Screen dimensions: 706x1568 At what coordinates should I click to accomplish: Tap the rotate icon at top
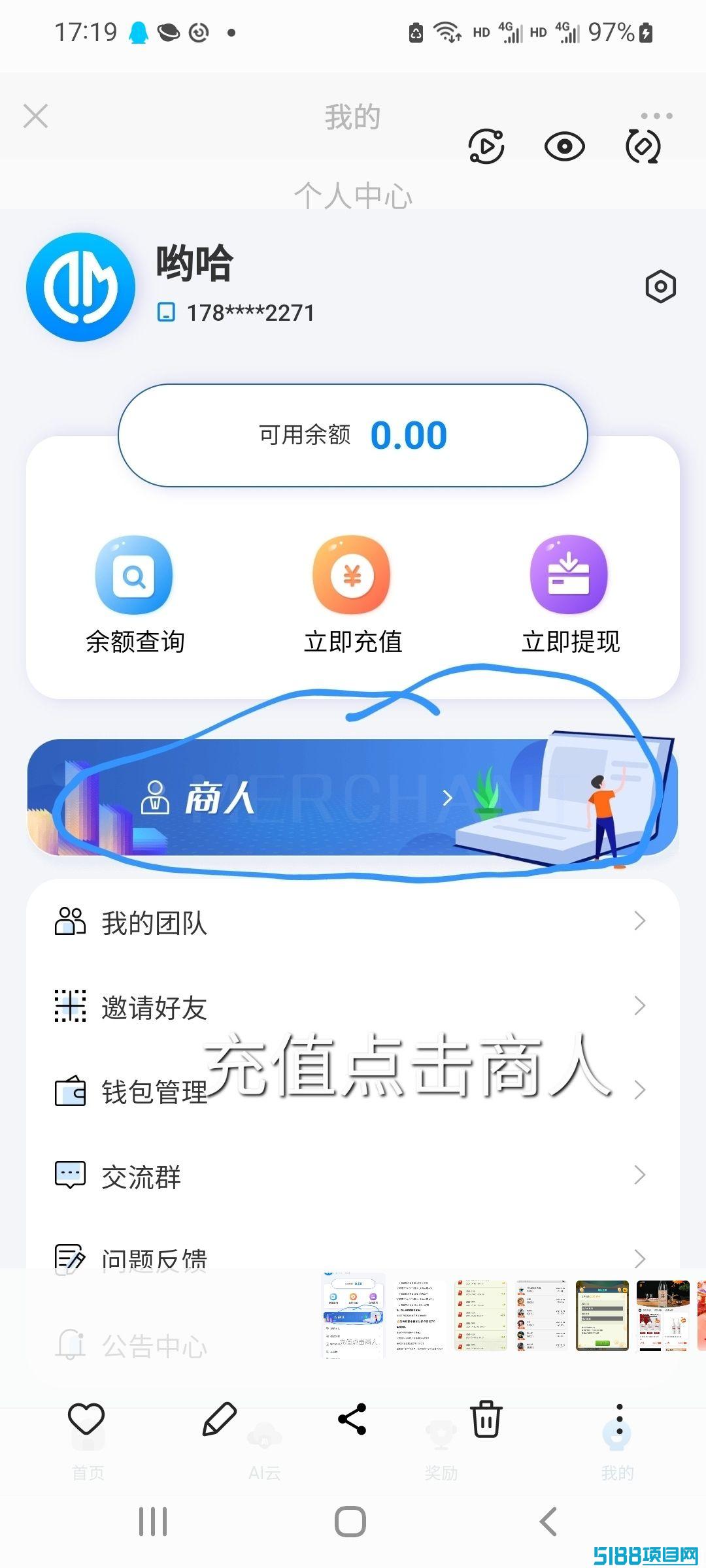pyautogui.click(x=643, y=146)
